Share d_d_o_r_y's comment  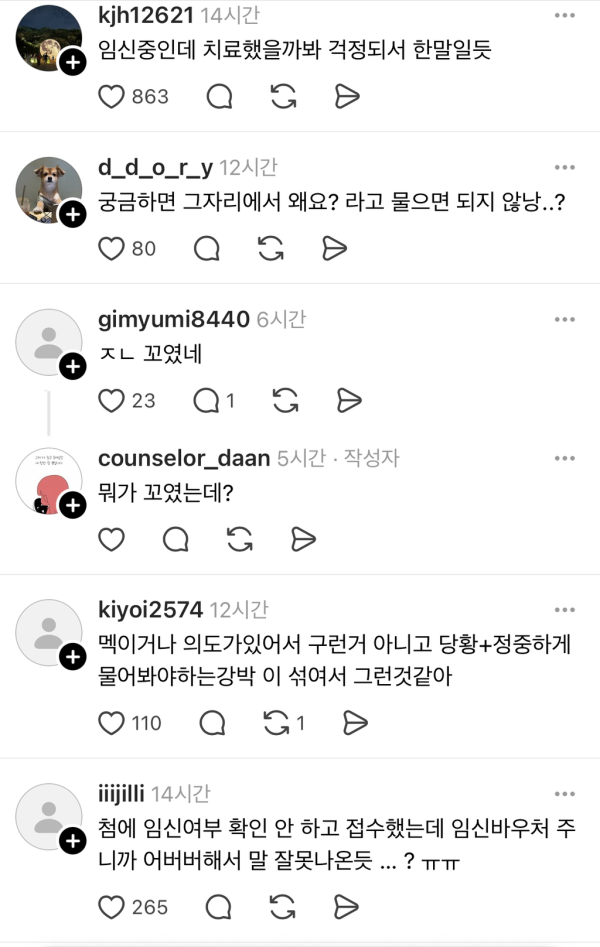click(334, 248)
